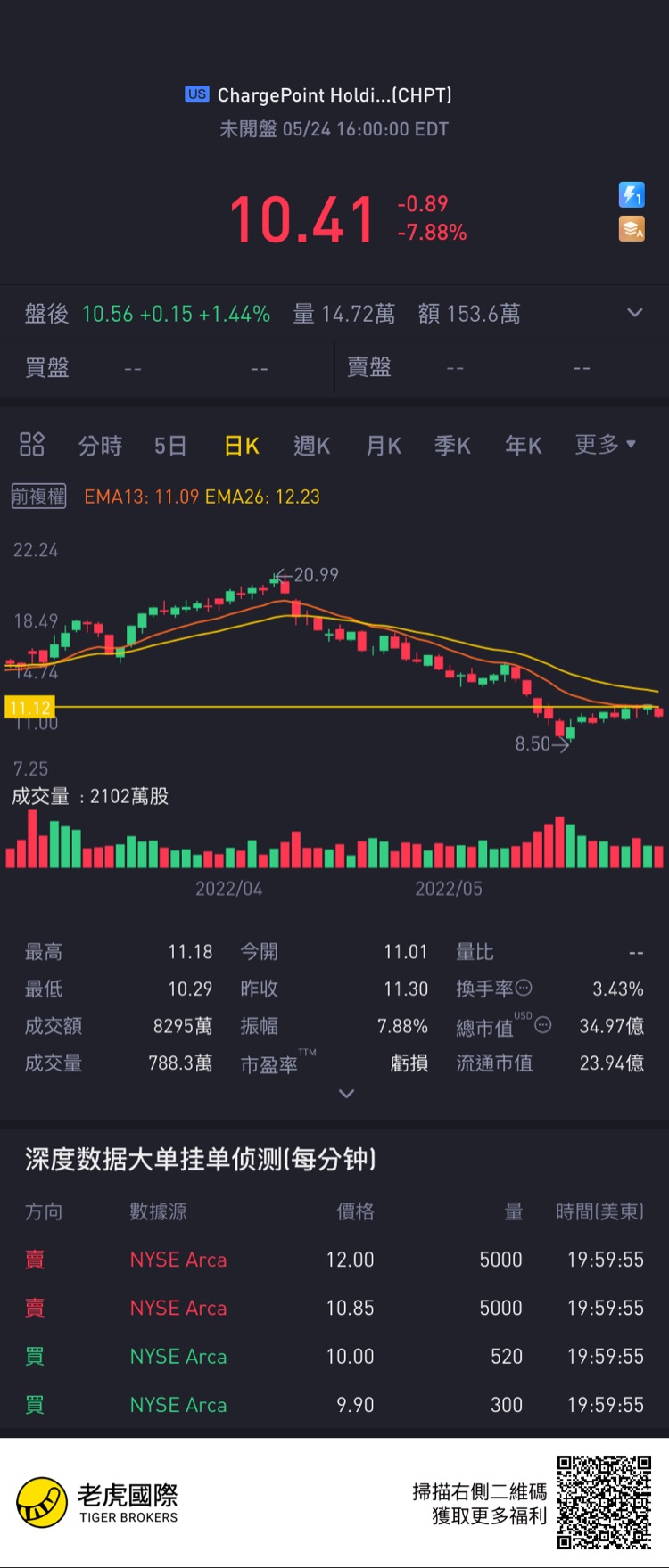The image size is (669, 1568).
Task: Open the 季K chart tab
Action: click(x=452, y=445)
